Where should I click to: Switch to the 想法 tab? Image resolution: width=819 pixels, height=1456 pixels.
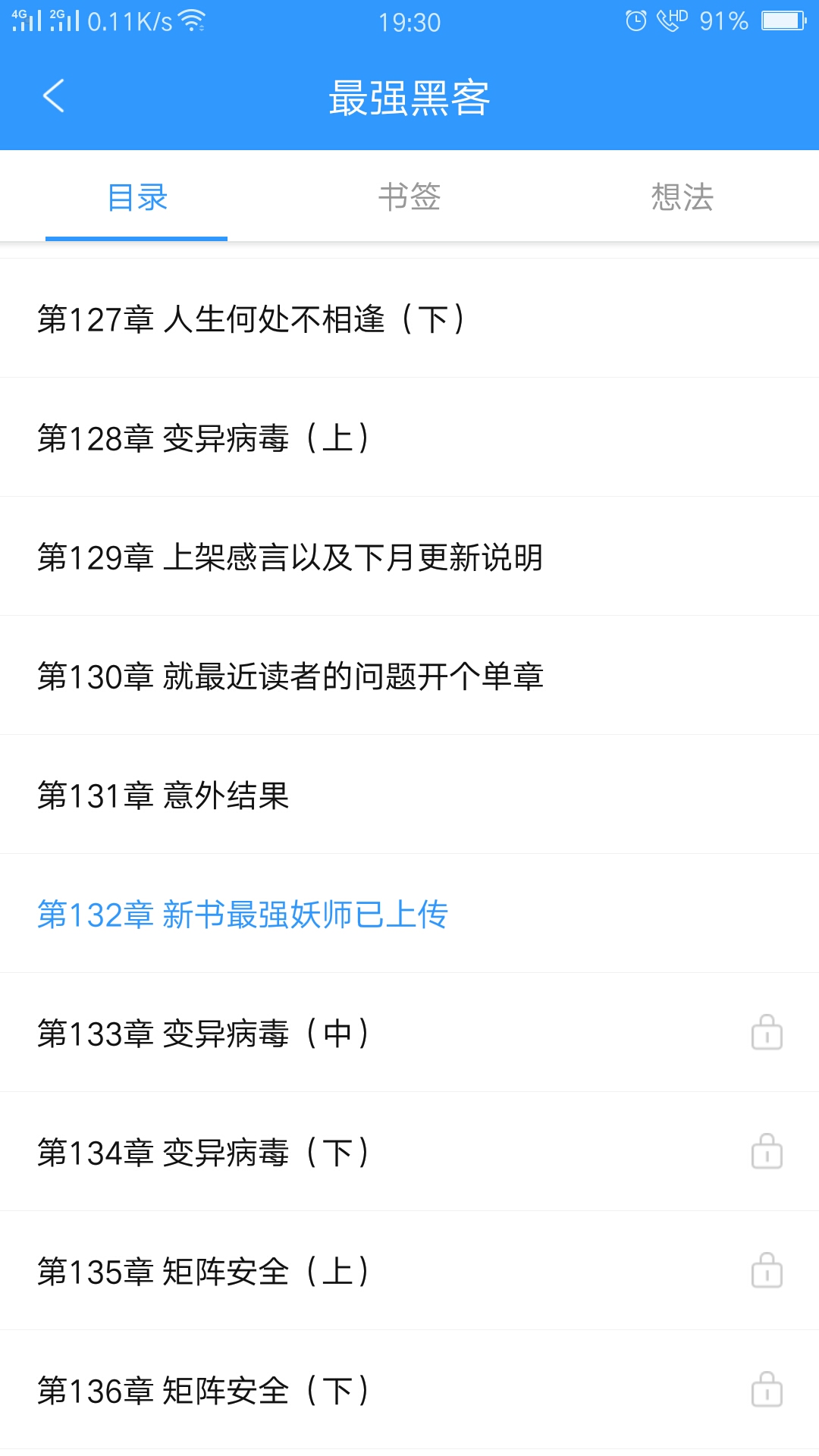[x=682, y=197]
